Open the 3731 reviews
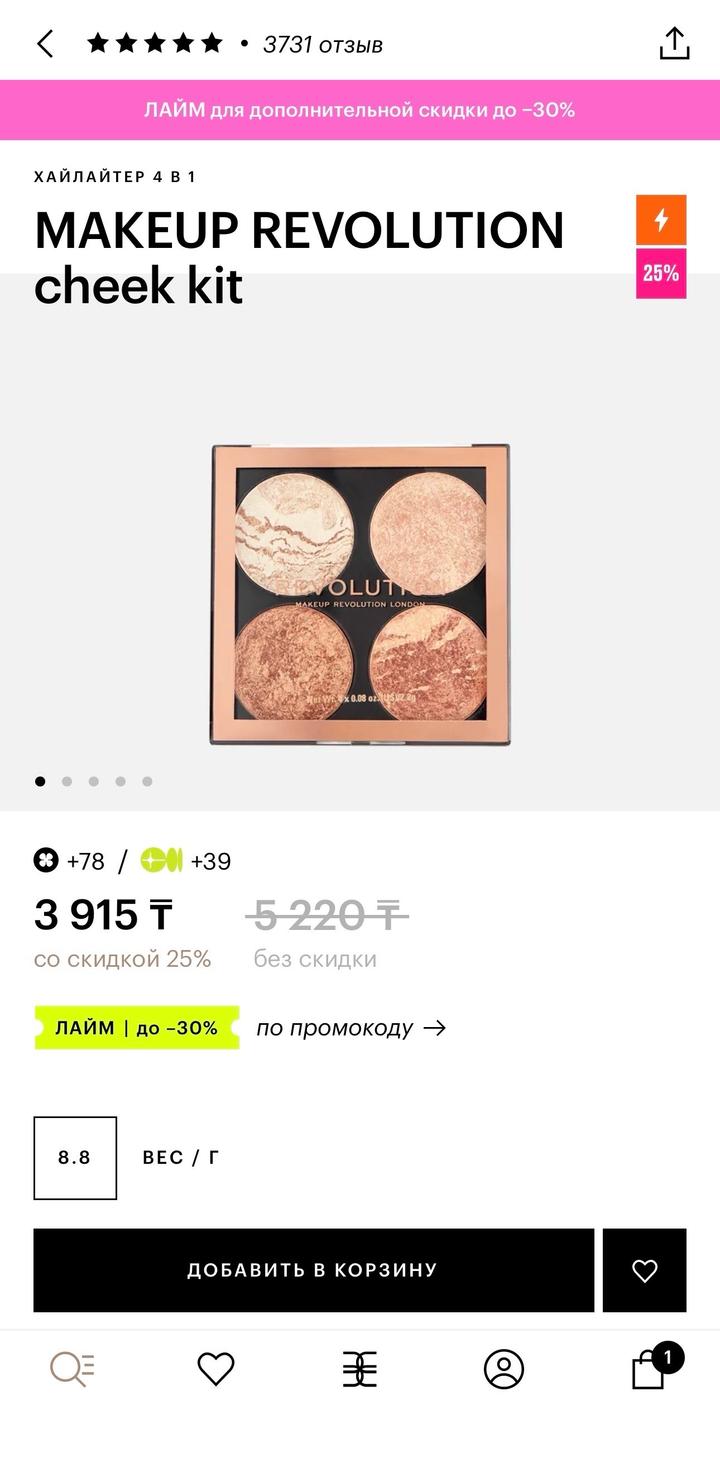The height and width of the screenshot is (1467, 720). coord(322,45)
